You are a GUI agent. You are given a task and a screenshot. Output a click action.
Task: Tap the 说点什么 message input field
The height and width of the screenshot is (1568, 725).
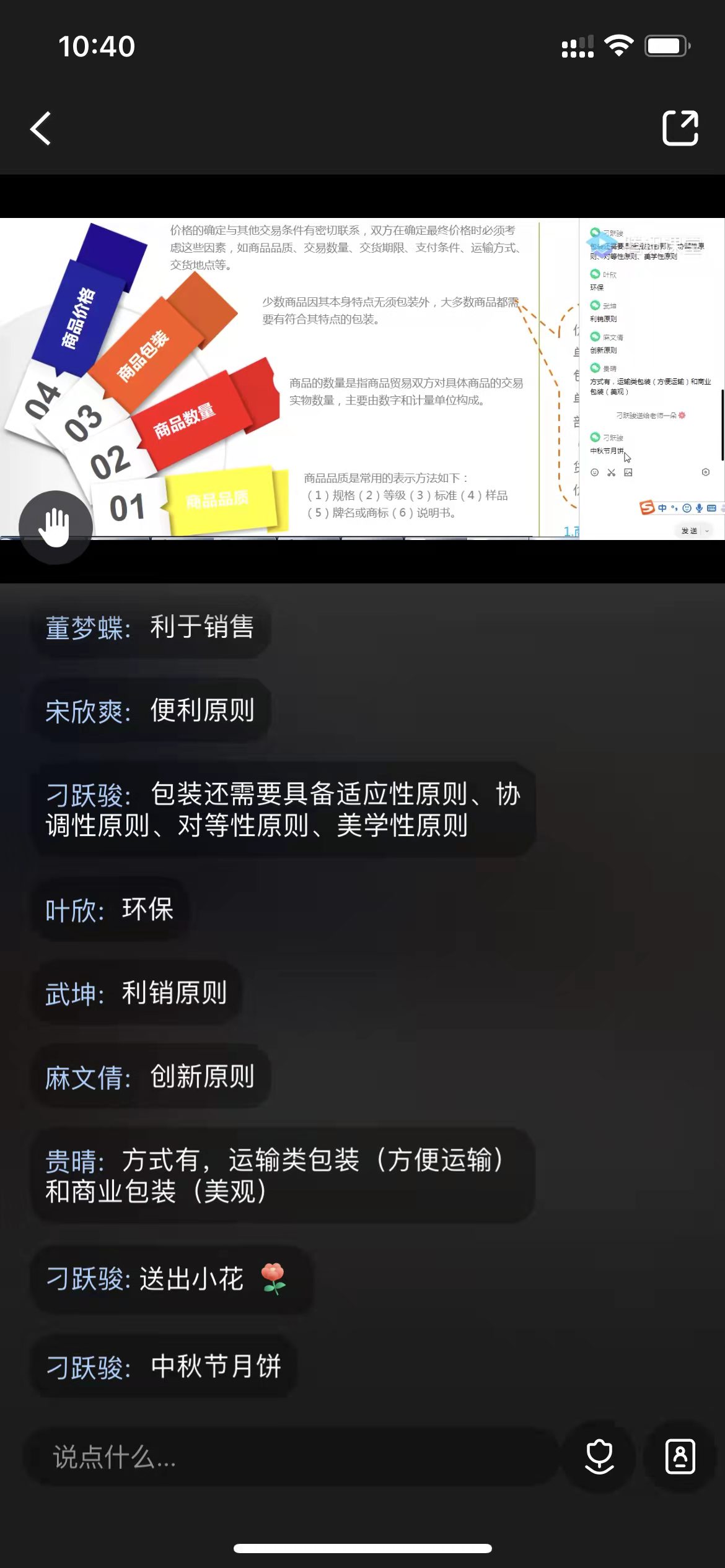pos(291,1457)
